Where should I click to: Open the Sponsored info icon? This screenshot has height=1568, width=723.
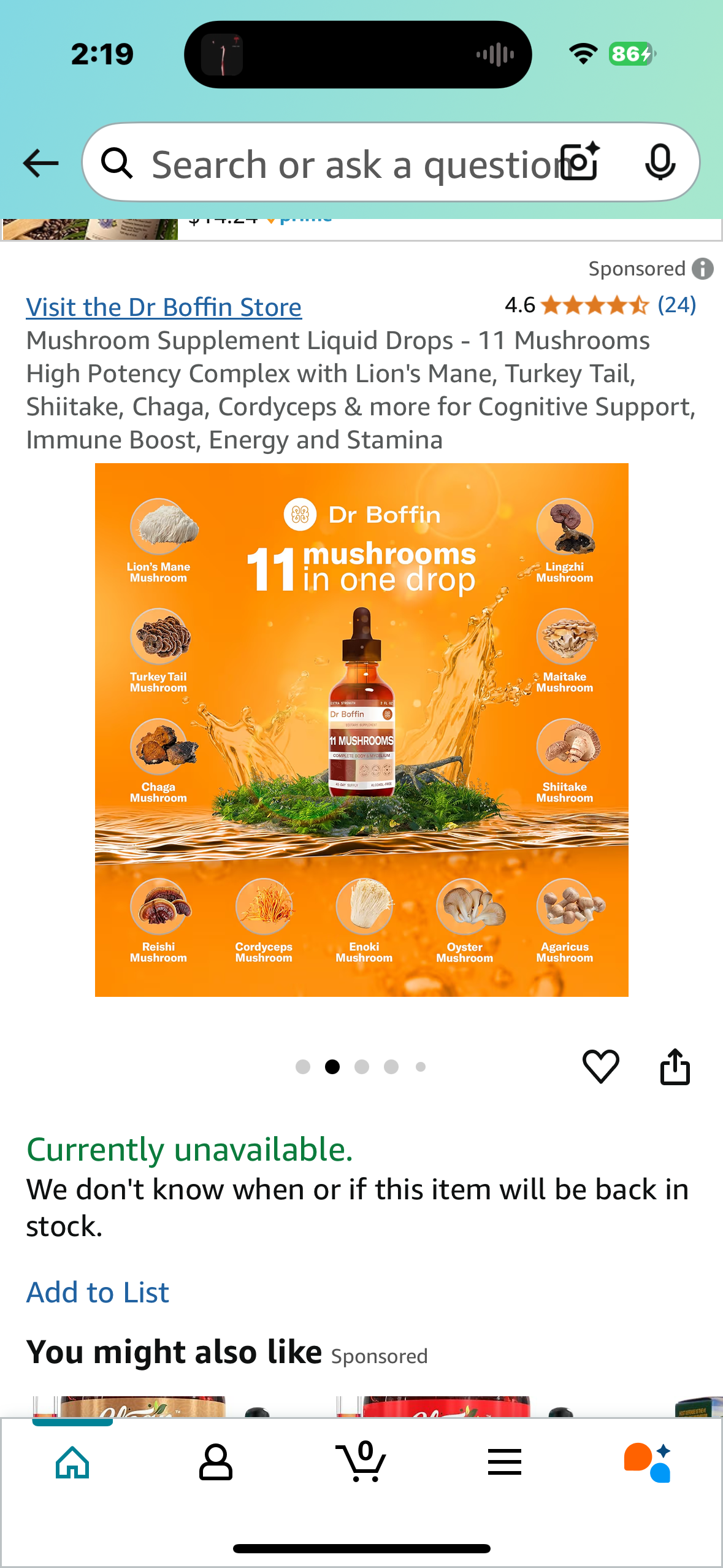[703, 269]
